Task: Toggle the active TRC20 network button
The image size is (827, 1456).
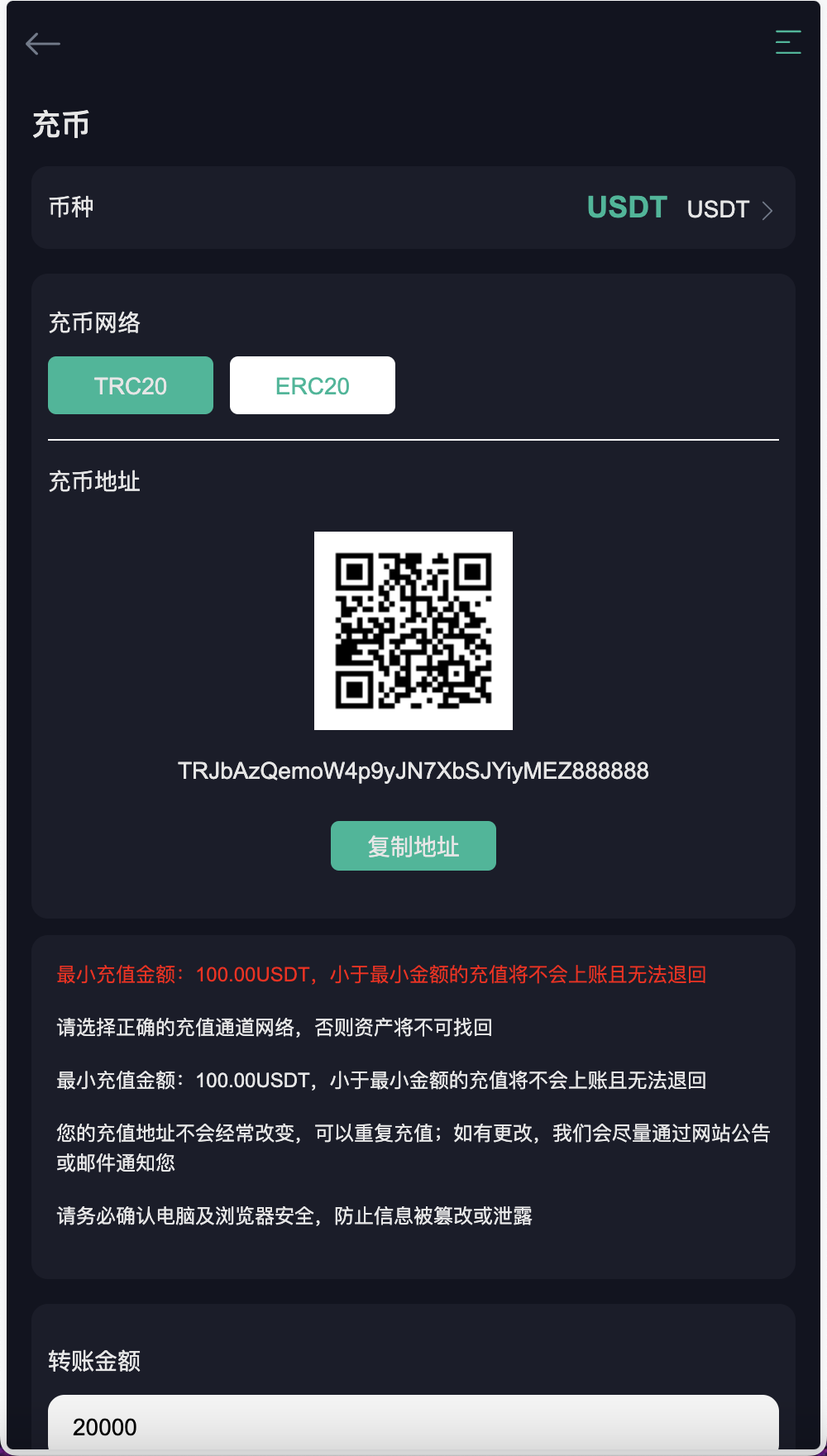Action: coord(130,384)
